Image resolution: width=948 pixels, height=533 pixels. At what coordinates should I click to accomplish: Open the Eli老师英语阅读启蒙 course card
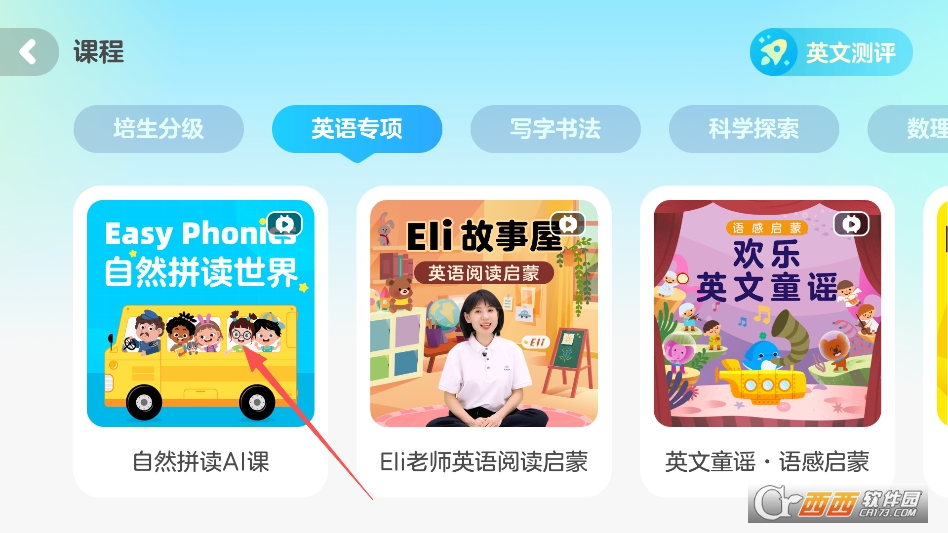click(484, 340)
